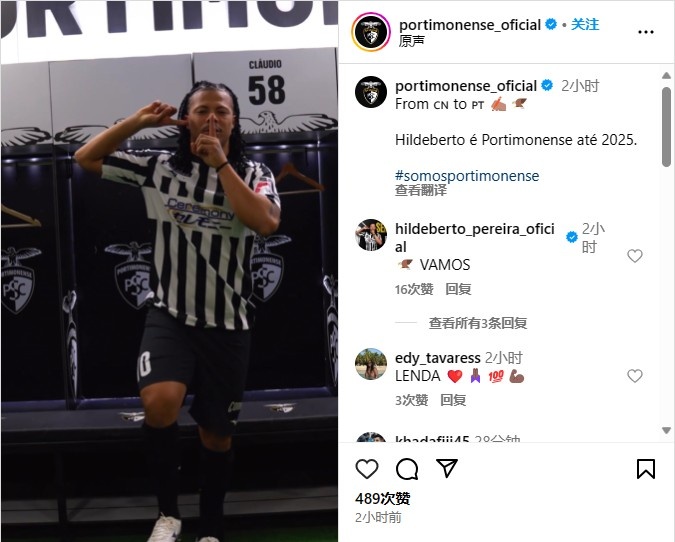Like edy_tavaress's LENDA comment

(x=634, y=376)
